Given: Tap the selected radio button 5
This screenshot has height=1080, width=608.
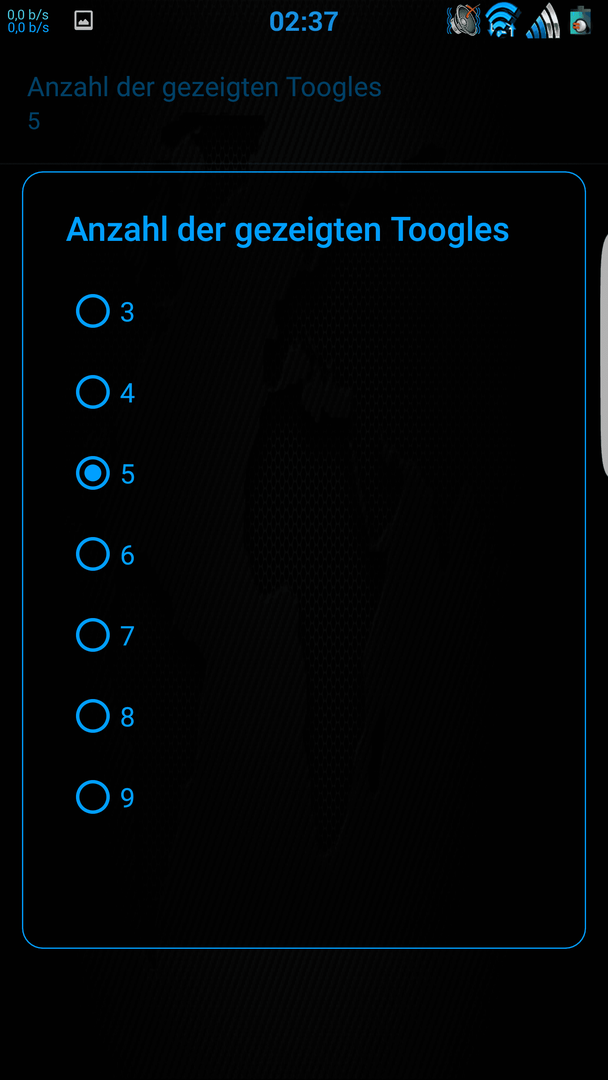Looking at the screenshot, I should click(93, 474).
